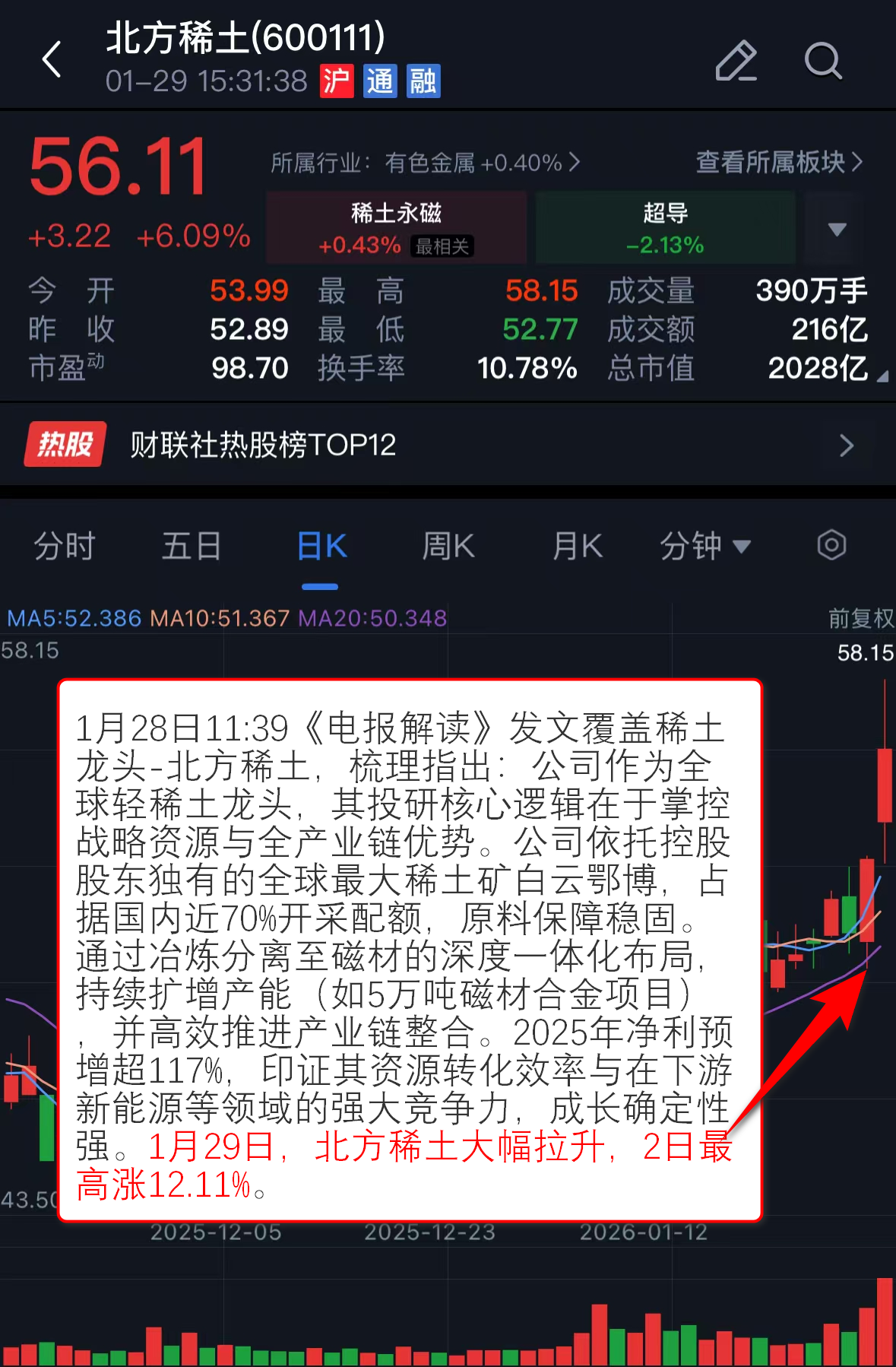Switch to the 分时 chart tab
This screenshot has width=896, height=1367.
coord(65,547)
